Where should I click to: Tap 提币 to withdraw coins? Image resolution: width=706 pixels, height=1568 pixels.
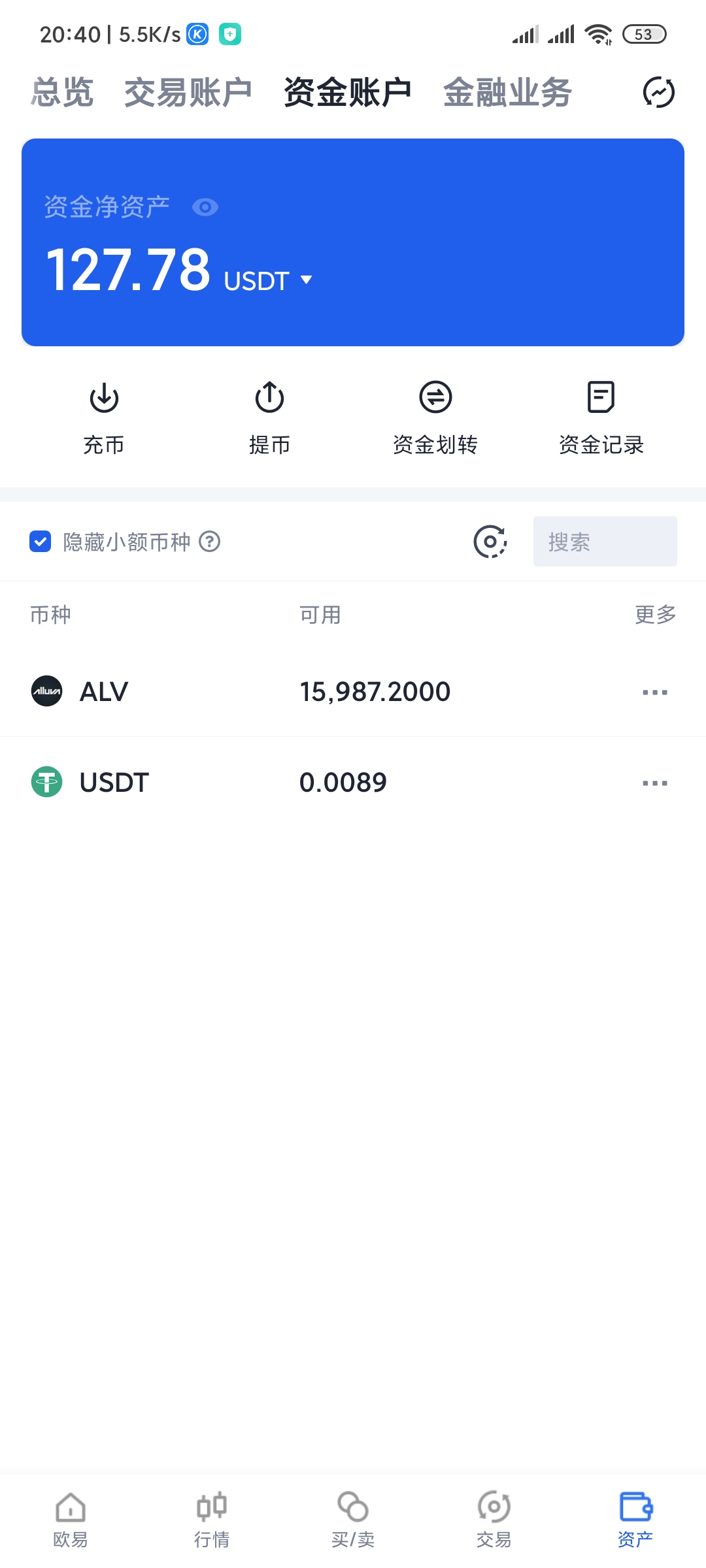269,416
